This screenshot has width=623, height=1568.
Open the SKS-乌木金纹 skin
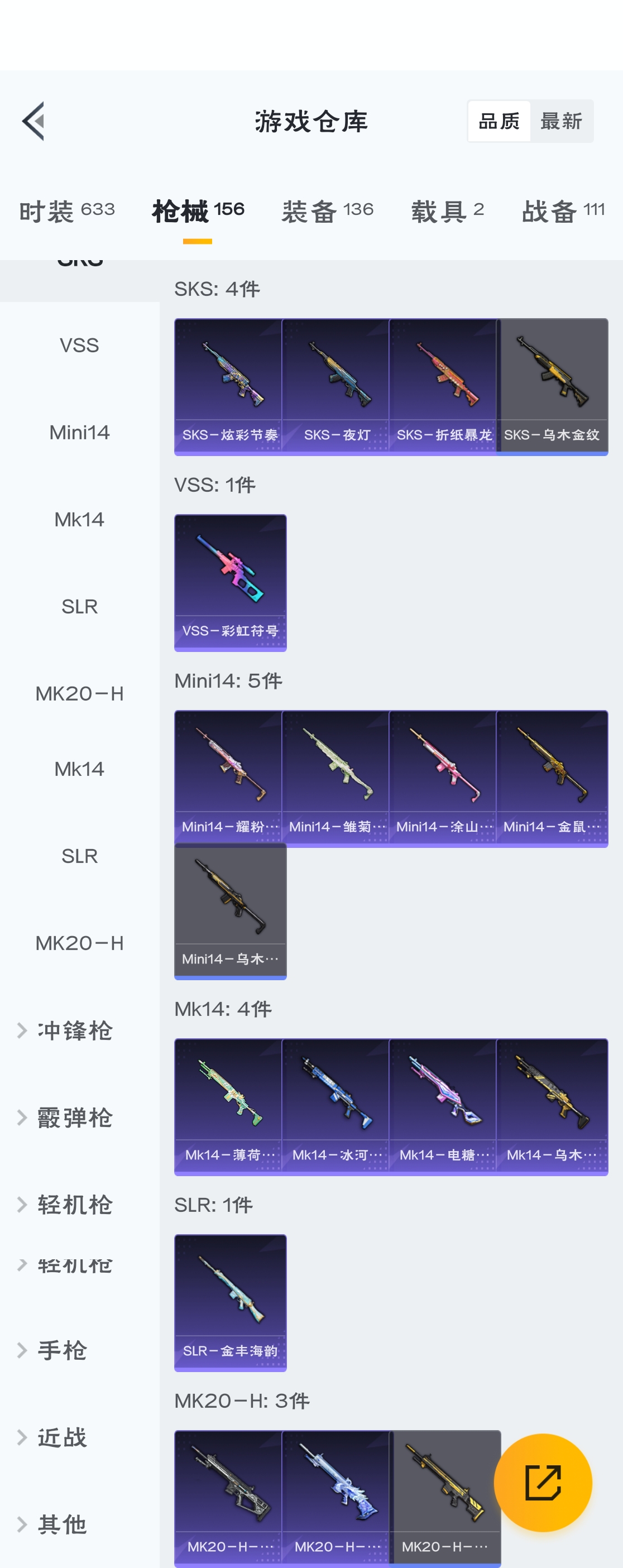click(552, 386)
